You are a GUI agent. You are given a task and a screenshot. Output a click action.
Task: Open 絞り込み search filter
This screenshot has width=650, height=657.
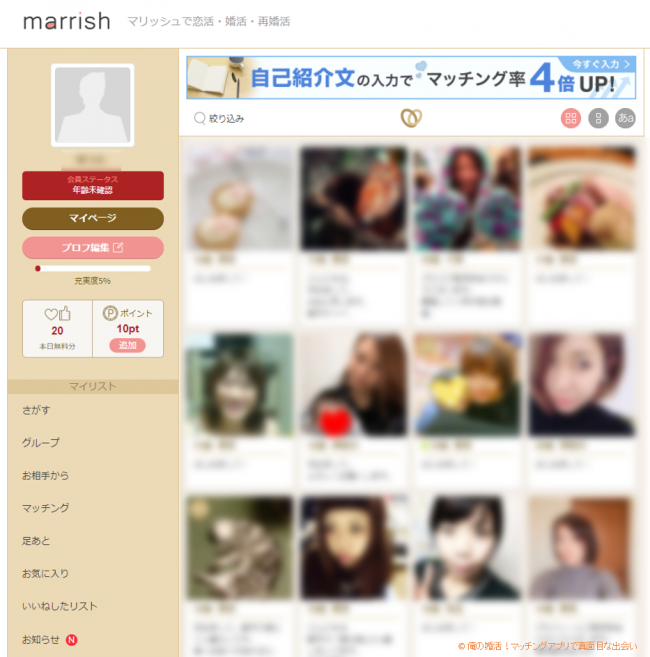coord(219,118)
